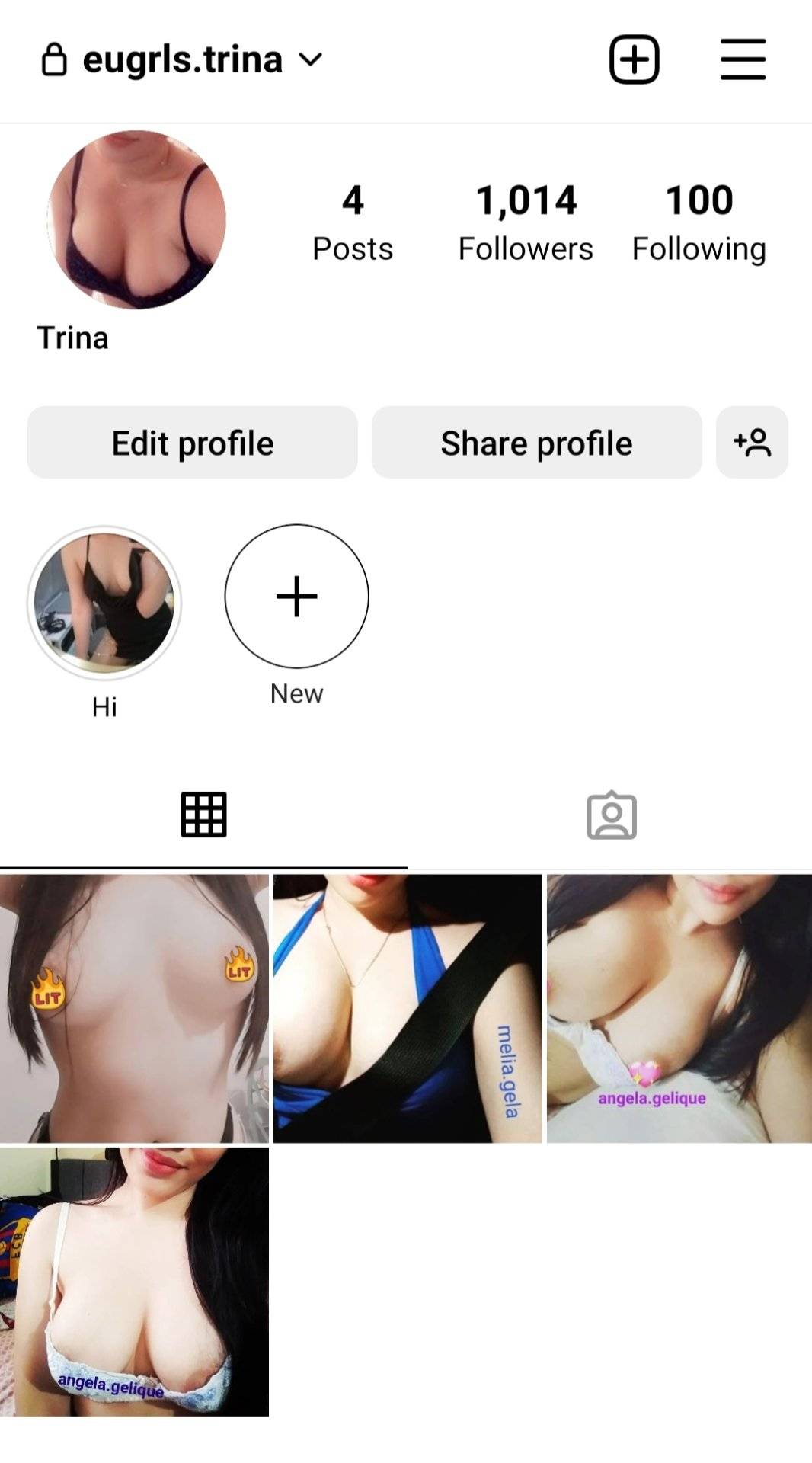Open the hamburger menu
The width and height of the screenshot is (812, 1463).
(x=743, y=59)
